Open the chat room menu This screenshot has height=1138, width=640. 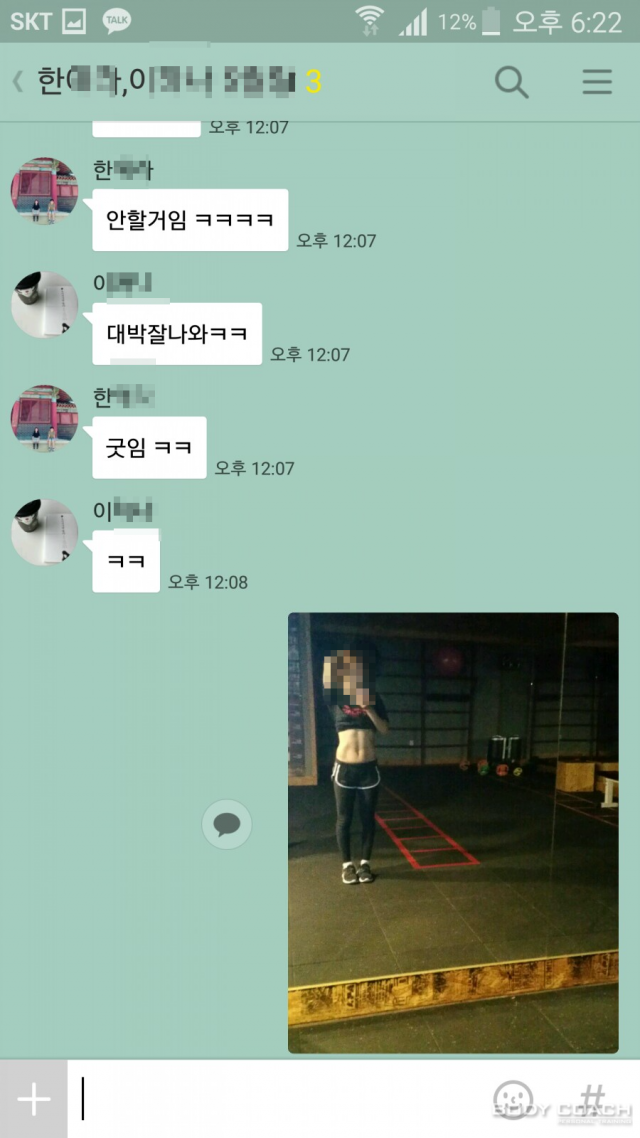597,82
